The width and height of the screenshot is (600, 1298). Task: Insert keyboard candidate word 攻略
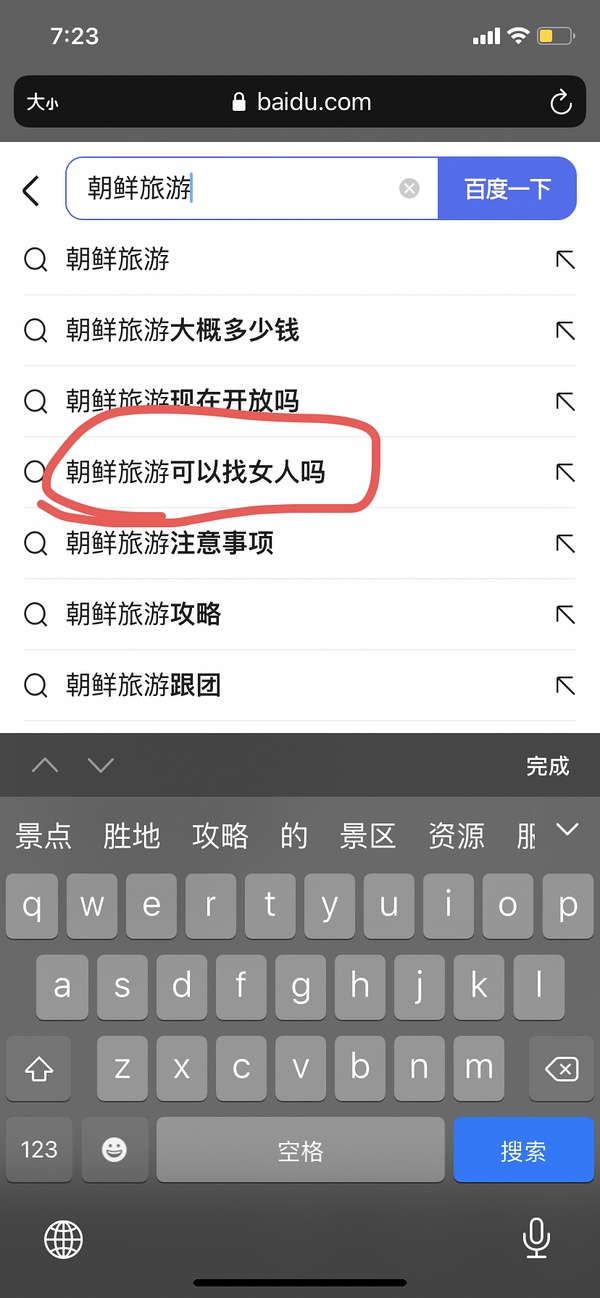click(x=220, y=835)
